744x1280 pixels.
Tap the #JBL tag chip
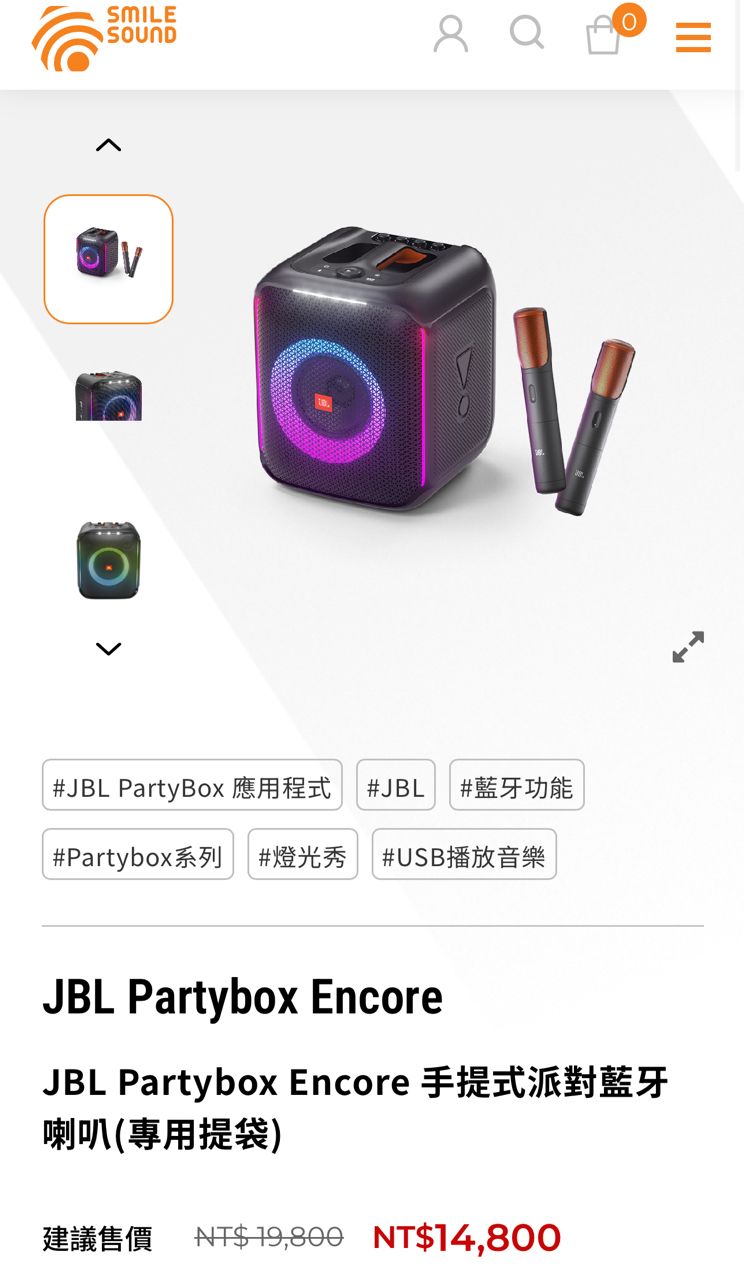click(396, 786)
